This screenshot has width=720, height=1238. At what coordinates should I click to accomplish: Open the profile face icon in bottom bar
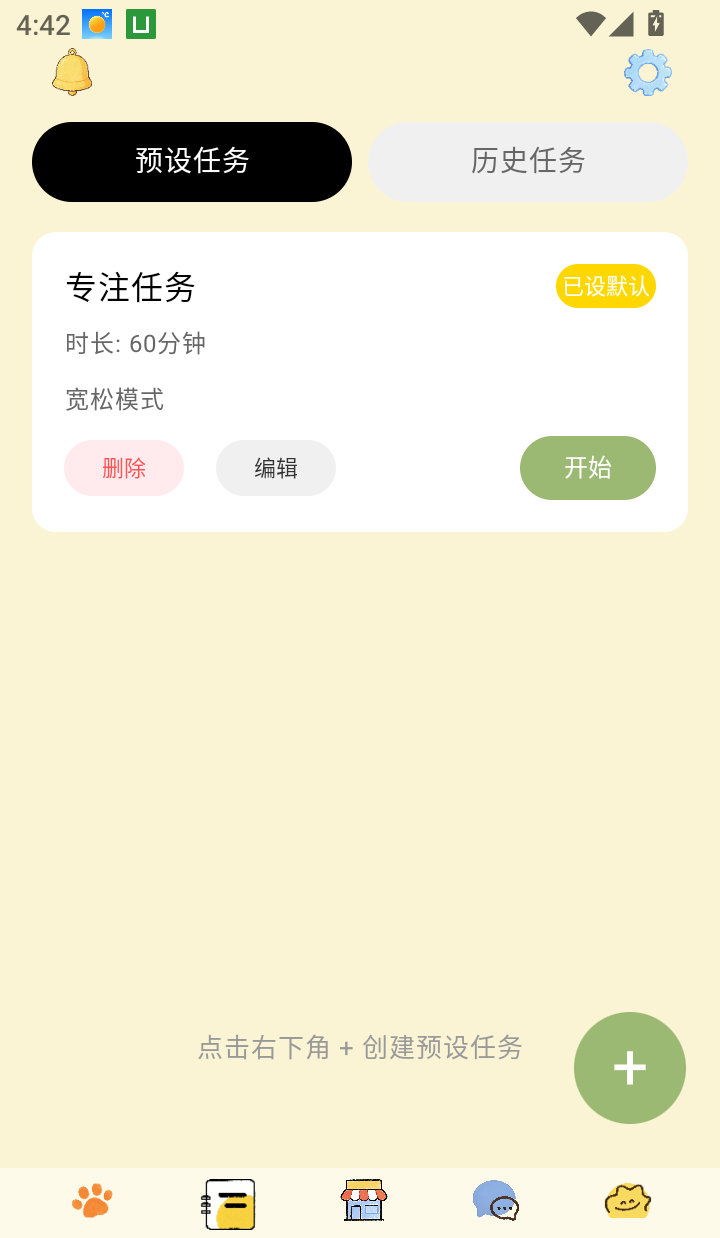(627, 1202)
